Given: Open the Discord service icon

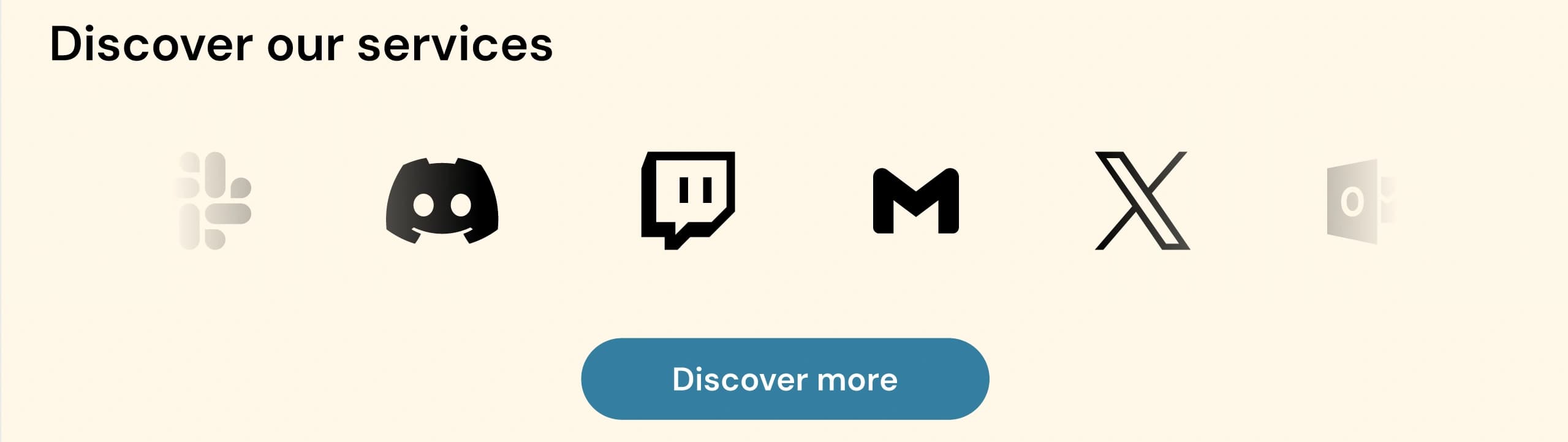Looking at the screenshot, I should tap(442, 201).
